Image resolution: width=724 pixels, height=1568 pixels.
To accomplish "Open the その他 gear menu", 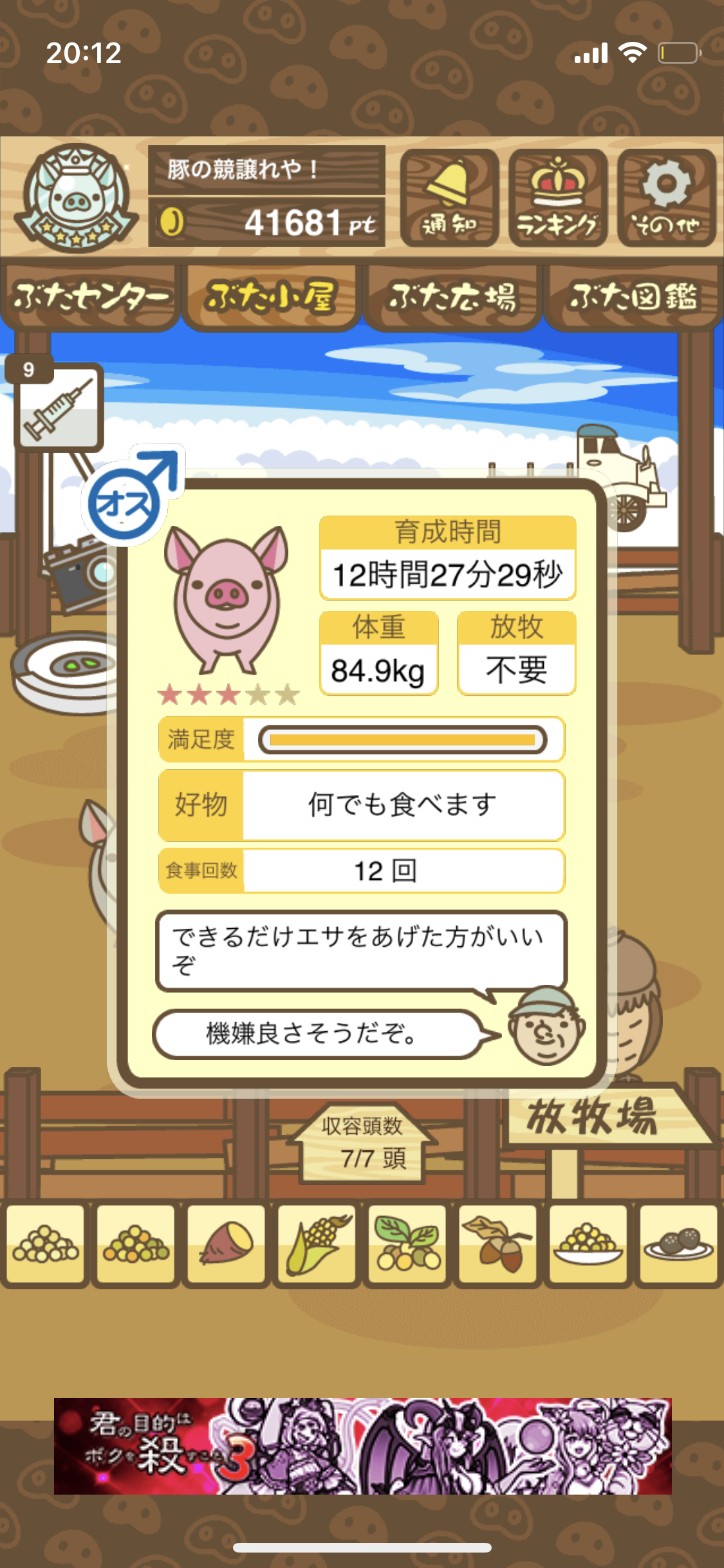I will tap(667, 198).
